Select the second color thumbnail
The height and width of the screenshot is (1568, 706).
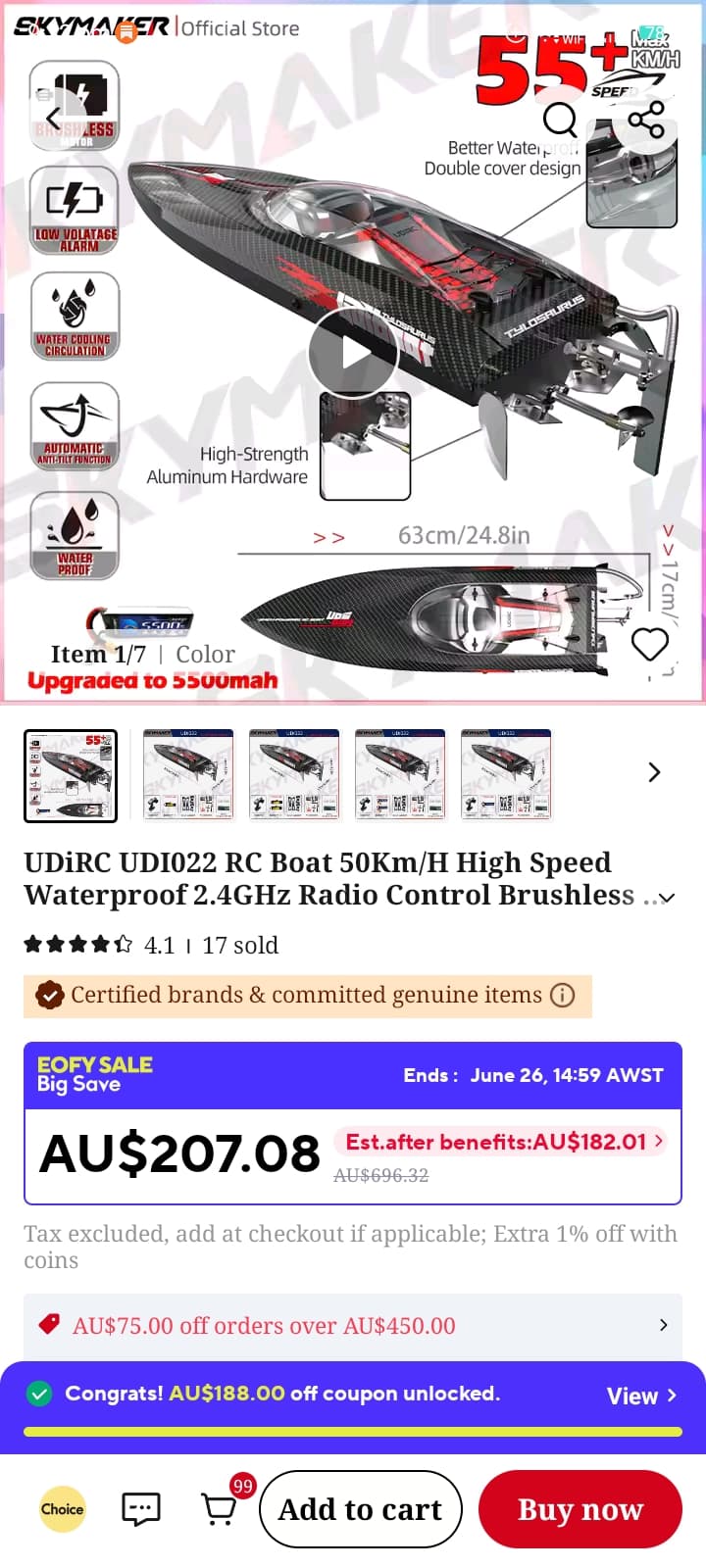(x=188, y=774)
